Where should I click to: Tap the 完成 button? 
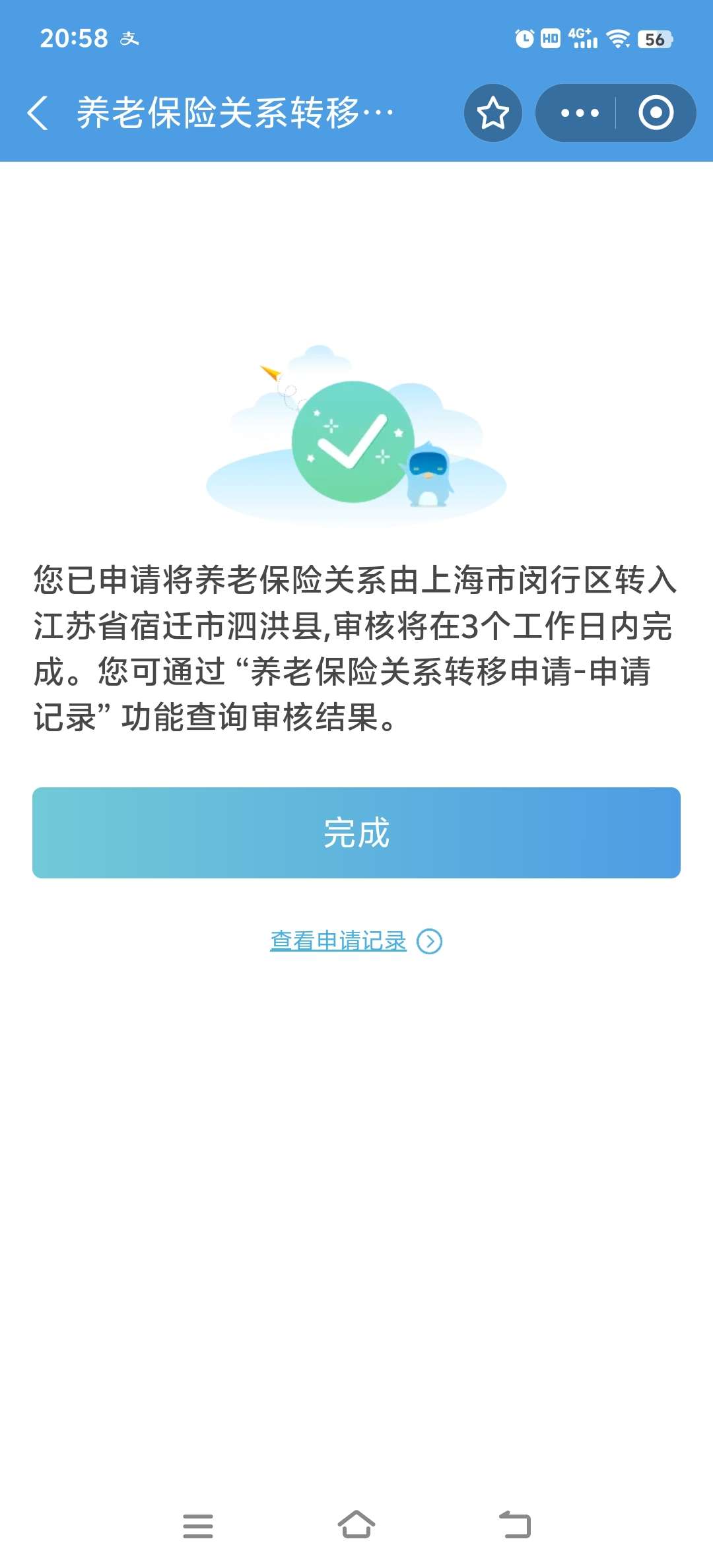click(x=356, y=832)
